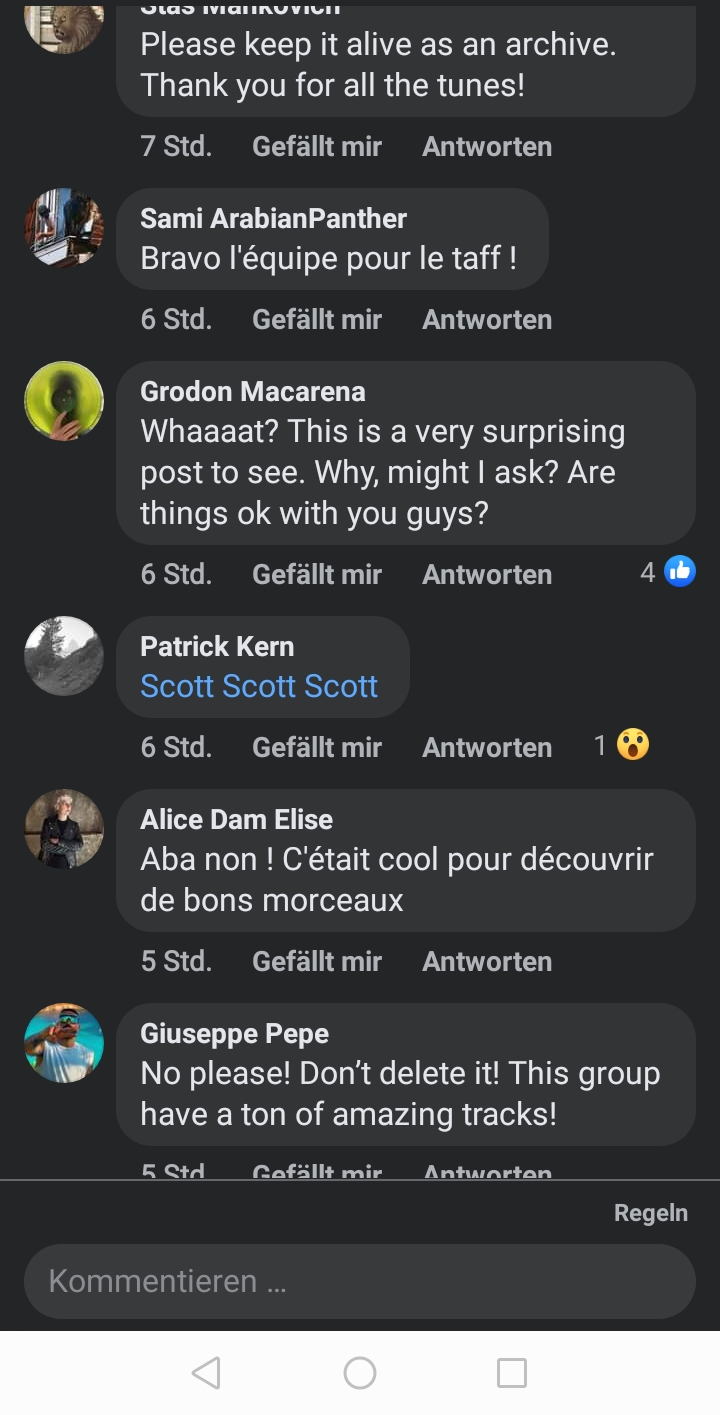Open Giuseppe Pepe's profile picture
The height and width of the screenshot is (1415, 720).
click(64, 1043)
